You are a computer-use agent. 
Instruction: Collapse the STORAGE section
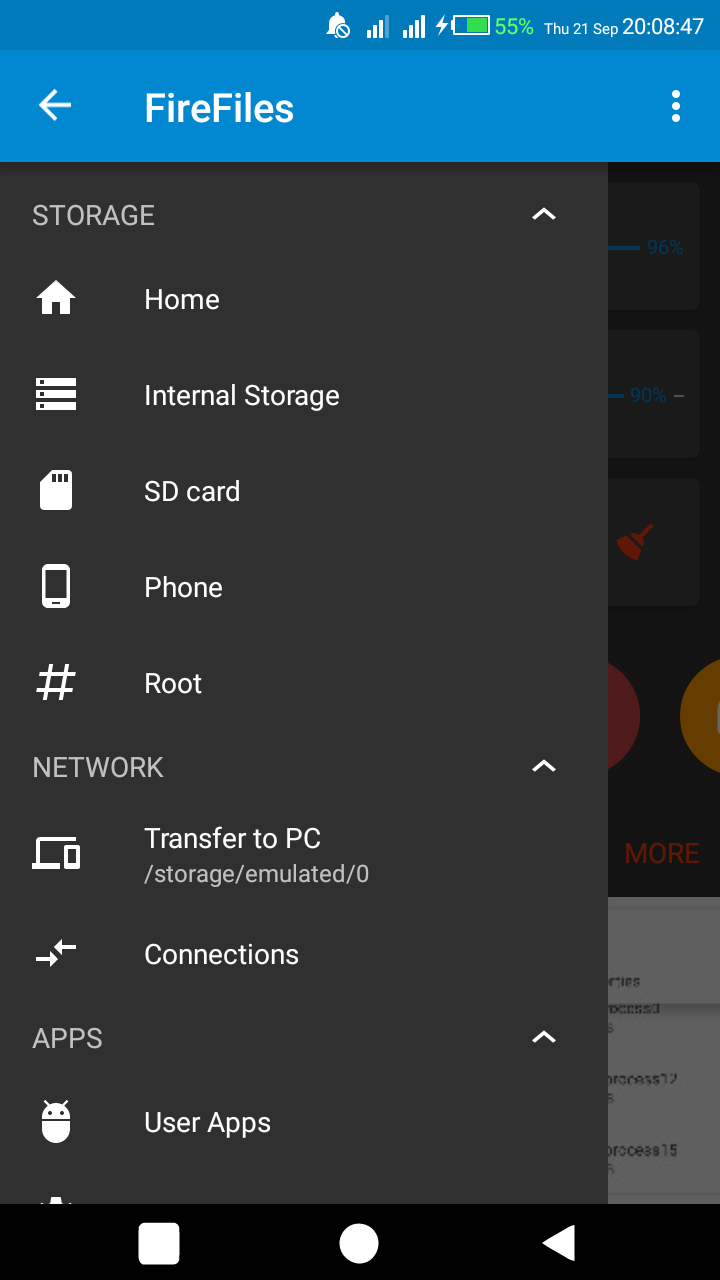[543, 214]
